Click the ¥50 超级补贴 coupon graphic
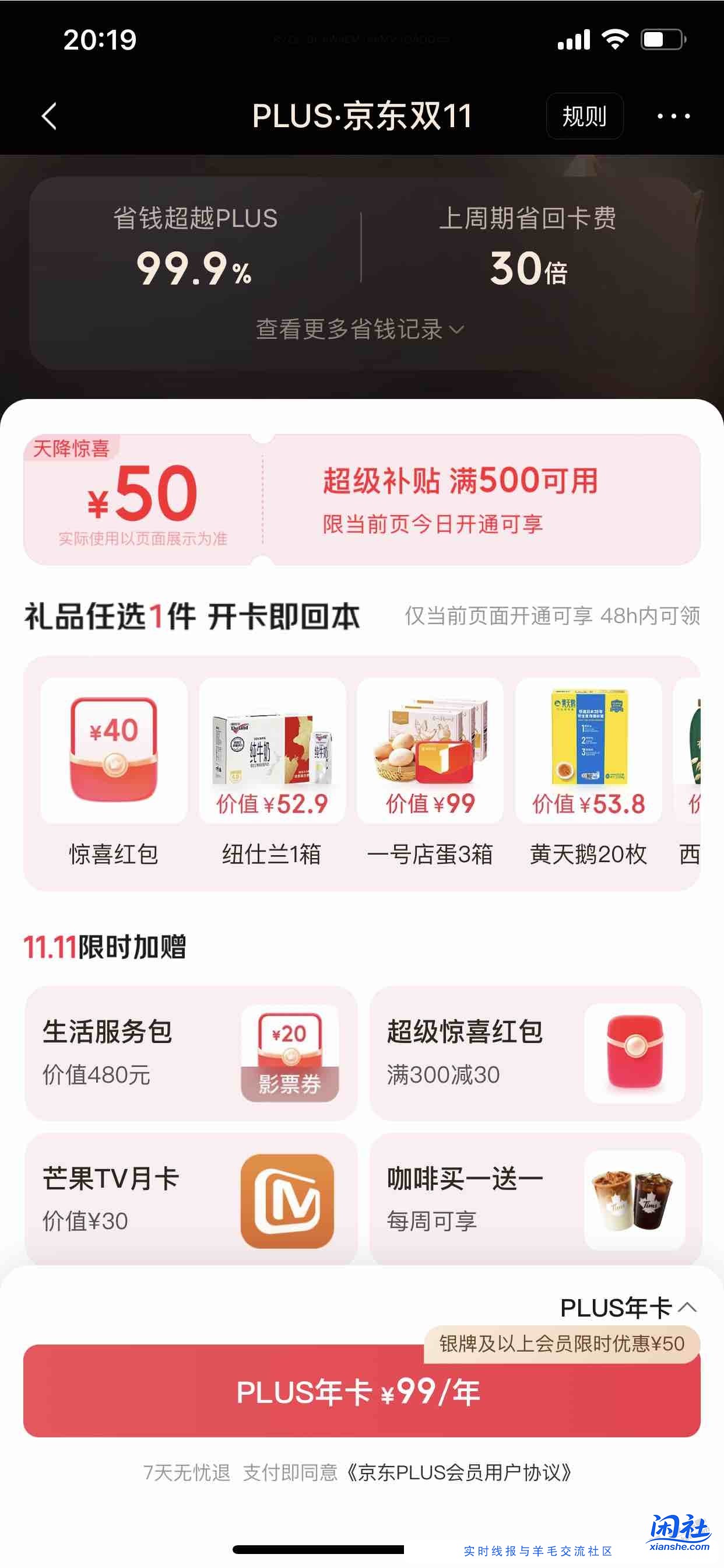Screen dimensions: 724x1568 coord(362,499)
